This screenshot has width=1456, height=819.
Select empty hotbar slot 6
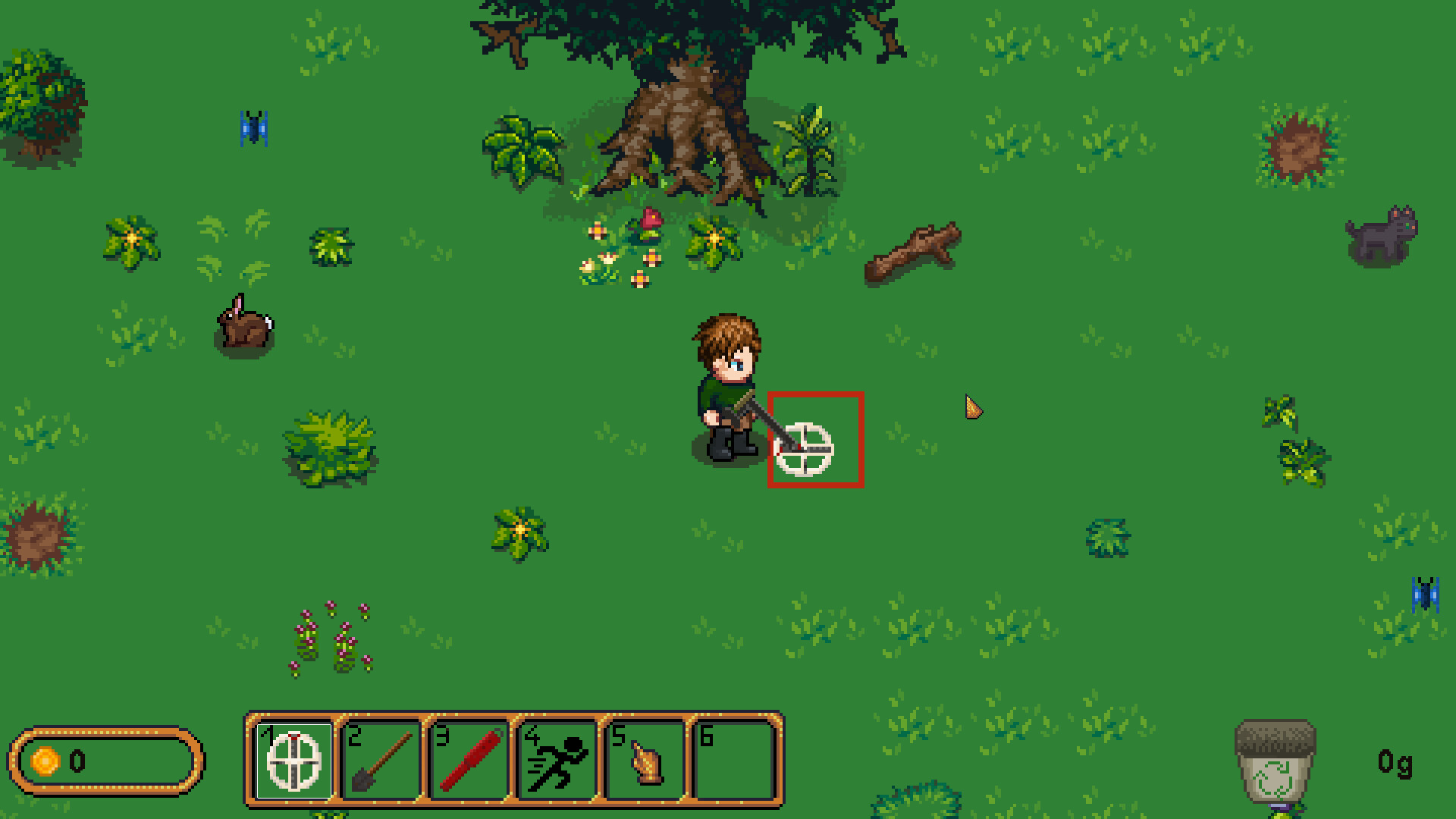tap(733, 761)
